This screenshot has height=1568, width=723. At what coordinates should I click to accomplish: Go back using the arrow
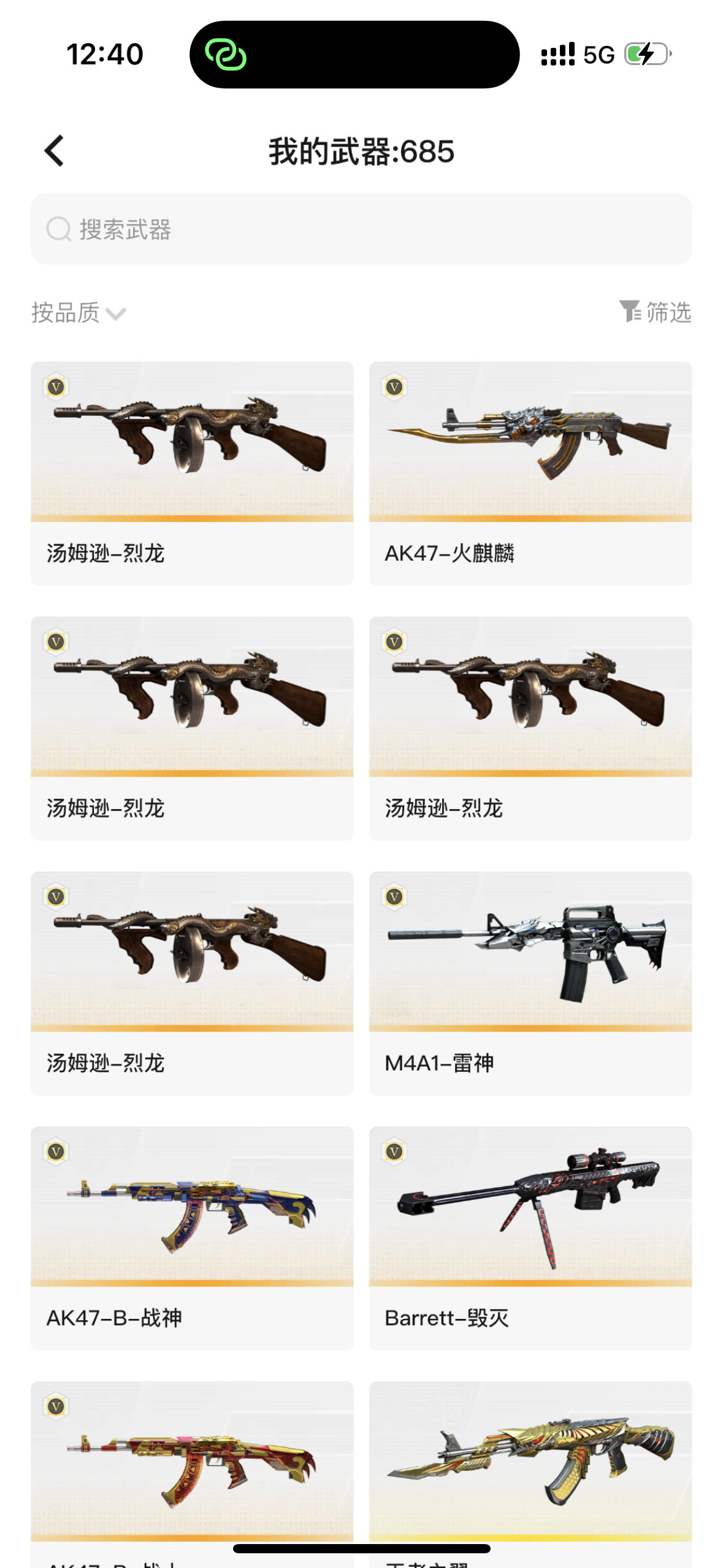(54, 151)
